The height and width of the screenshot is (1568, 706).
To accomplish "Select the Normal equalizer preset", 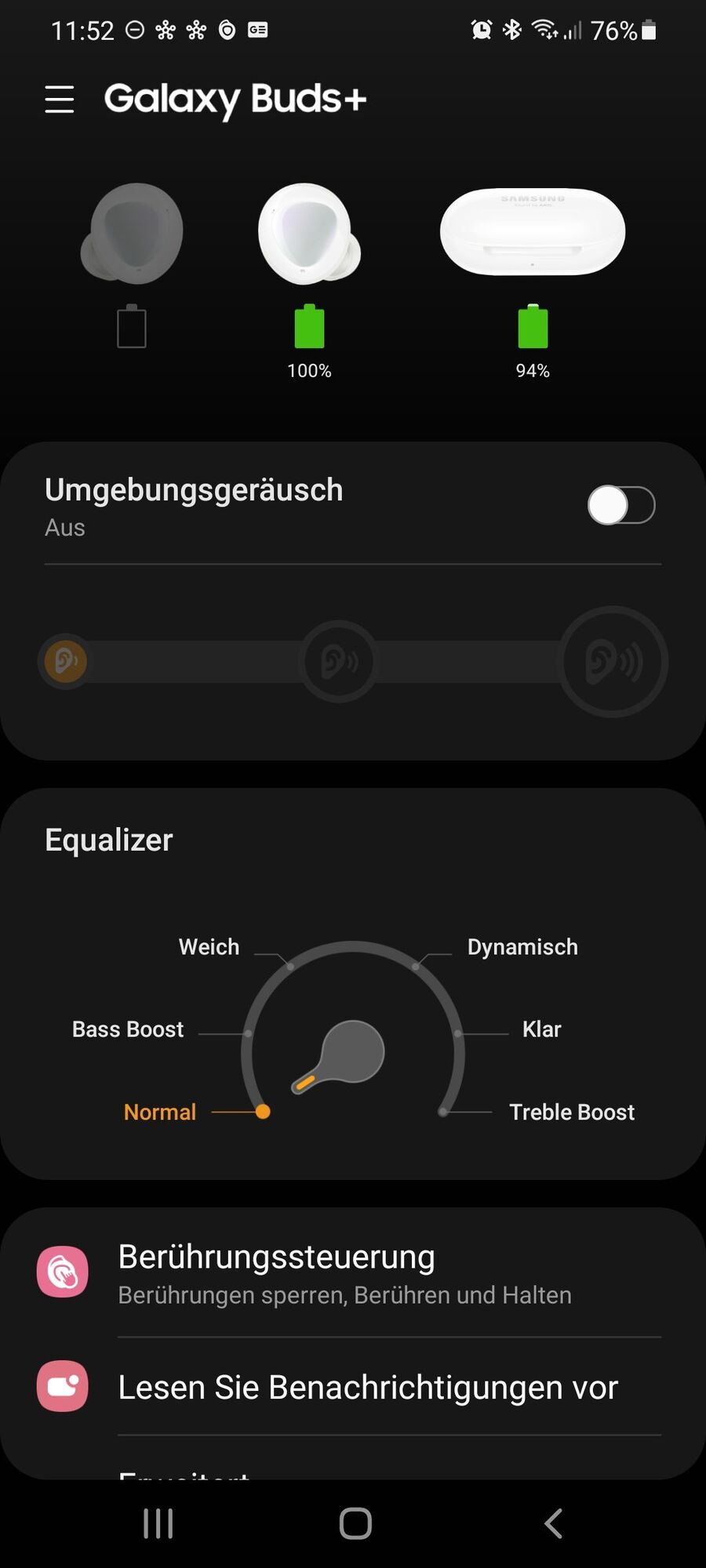I will tap(161, 1112).
